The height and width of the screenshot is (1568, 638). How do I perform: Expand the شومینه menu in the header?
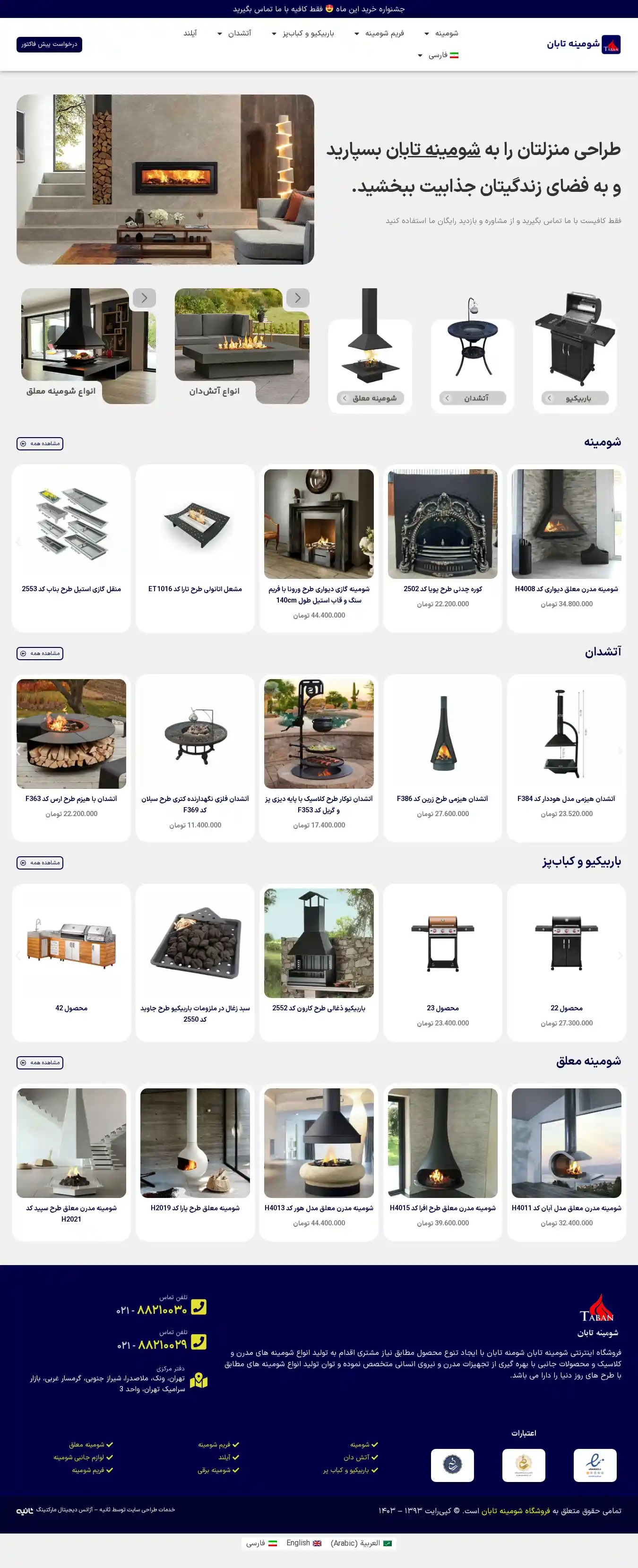click(442, 34)
